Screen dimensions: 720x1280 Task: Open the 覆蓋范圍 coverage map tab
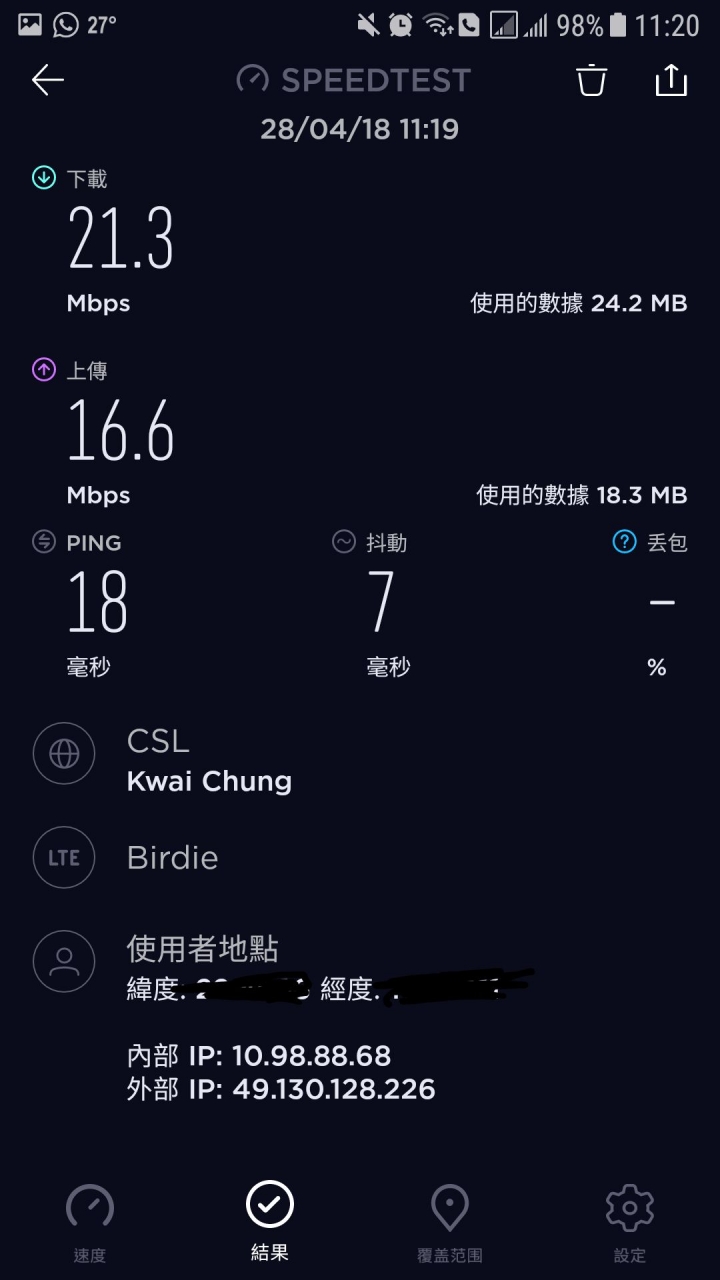450,1224
